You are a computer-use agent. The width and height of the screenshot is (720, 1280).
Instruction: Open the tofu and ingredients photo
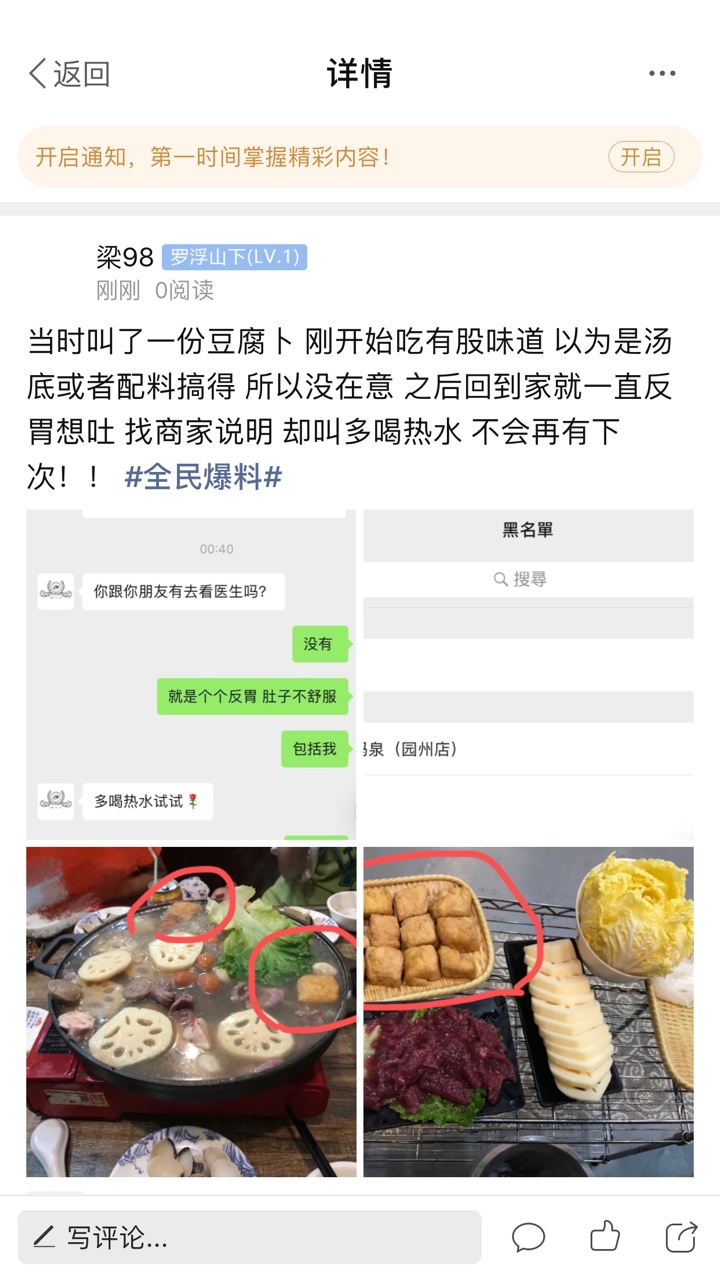[528, 1011]
